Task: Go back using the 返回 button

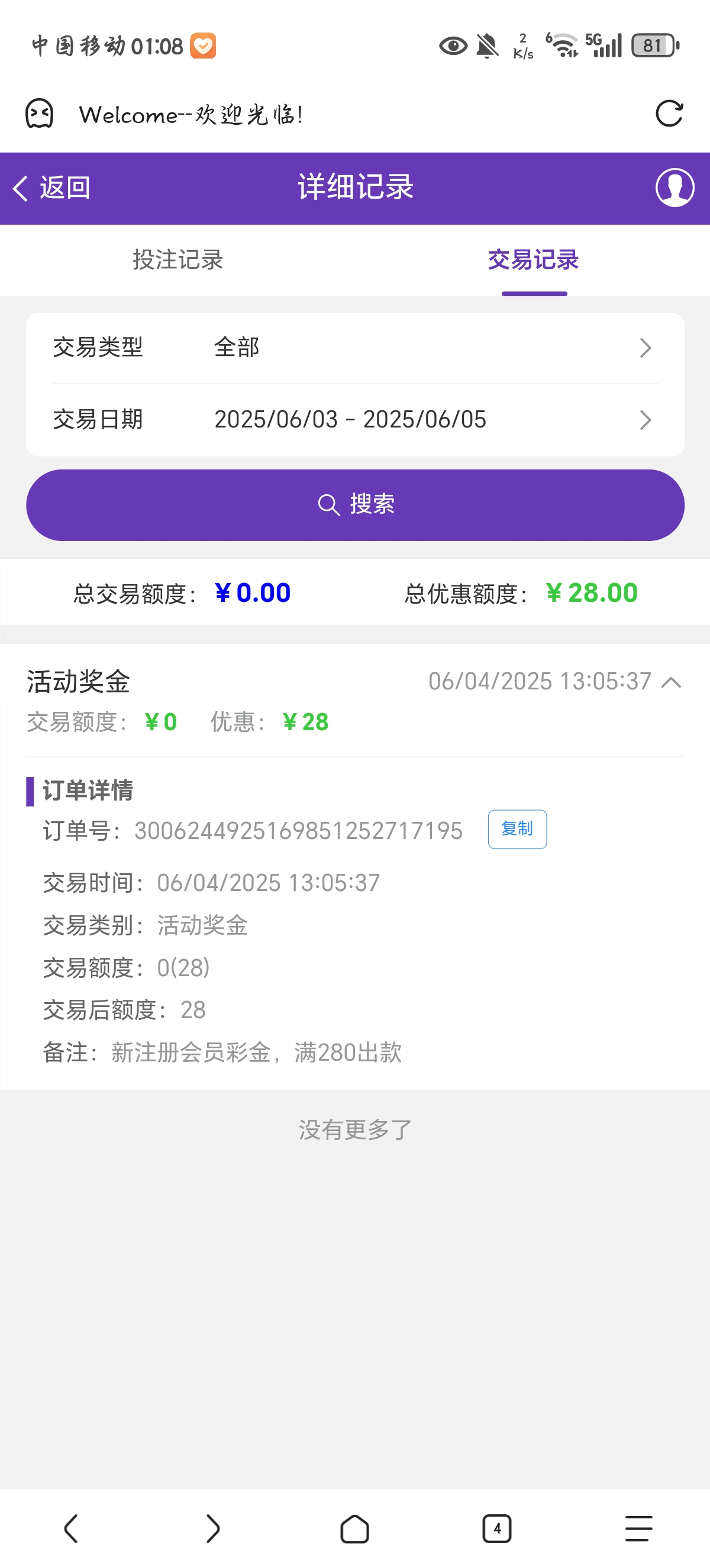Action: click(53, 187)
